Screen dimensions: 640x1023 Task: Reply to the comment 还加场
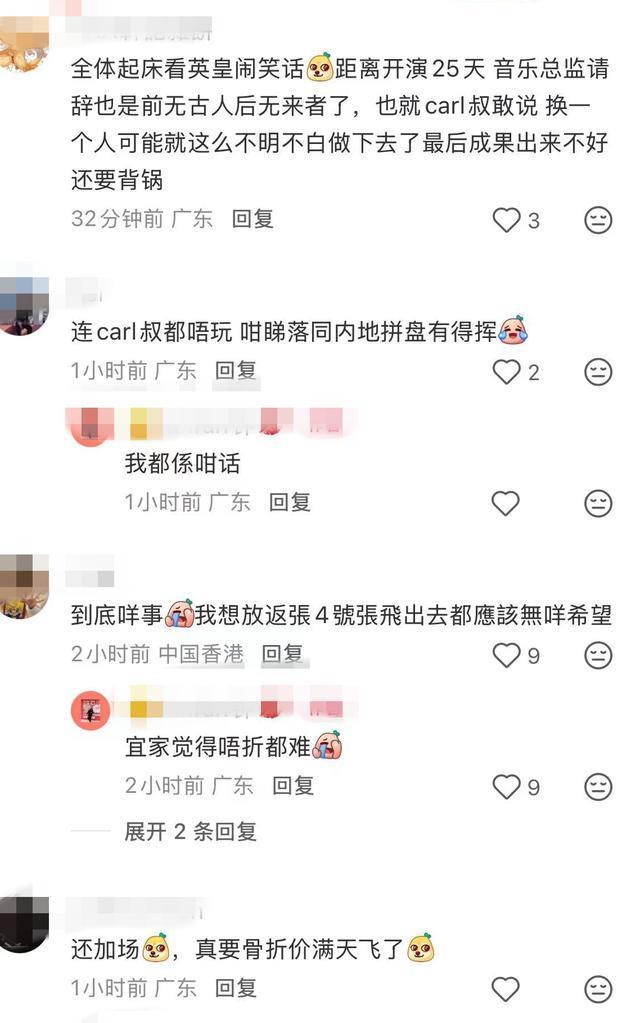pos(237,988)
